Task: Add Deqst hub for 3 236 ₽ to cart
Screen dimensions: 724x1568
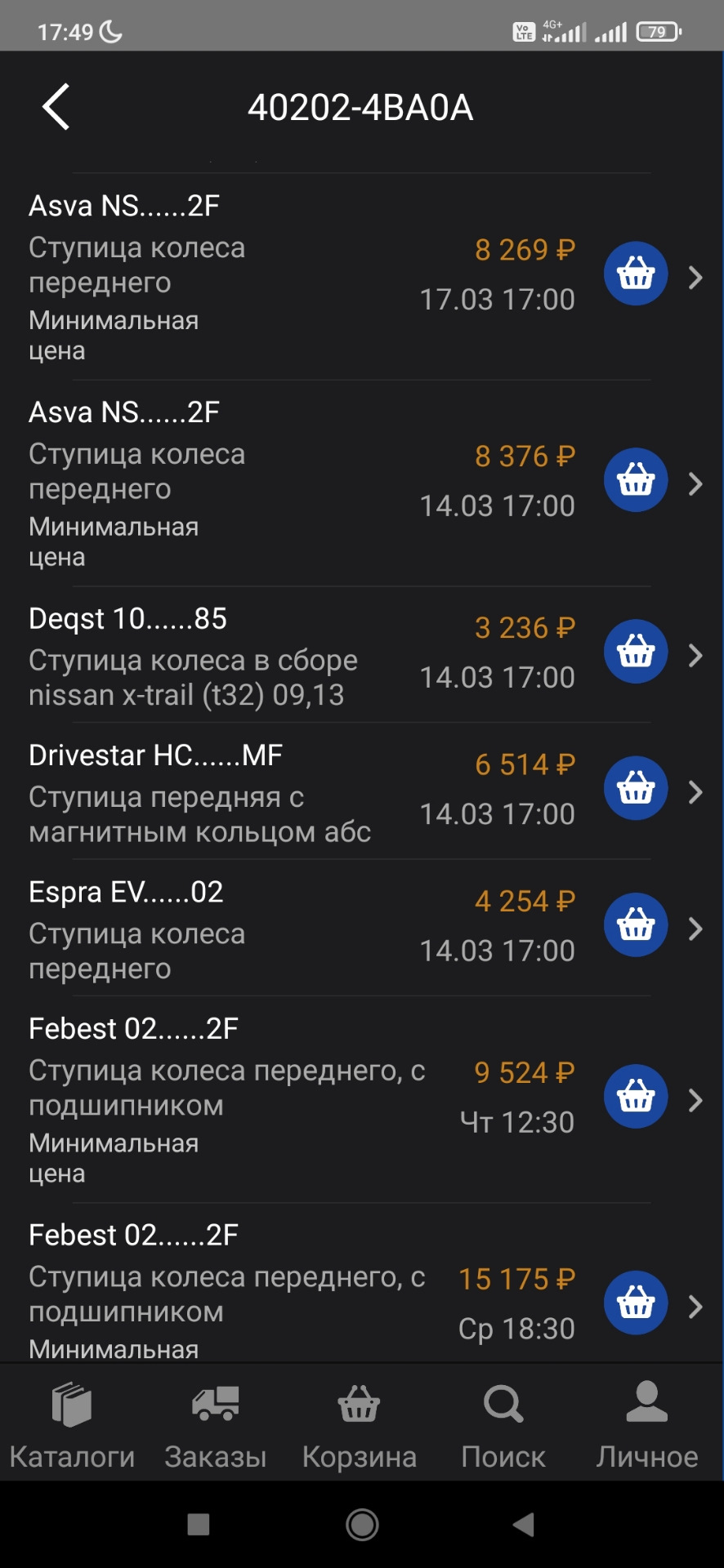Action: (636, 652)
